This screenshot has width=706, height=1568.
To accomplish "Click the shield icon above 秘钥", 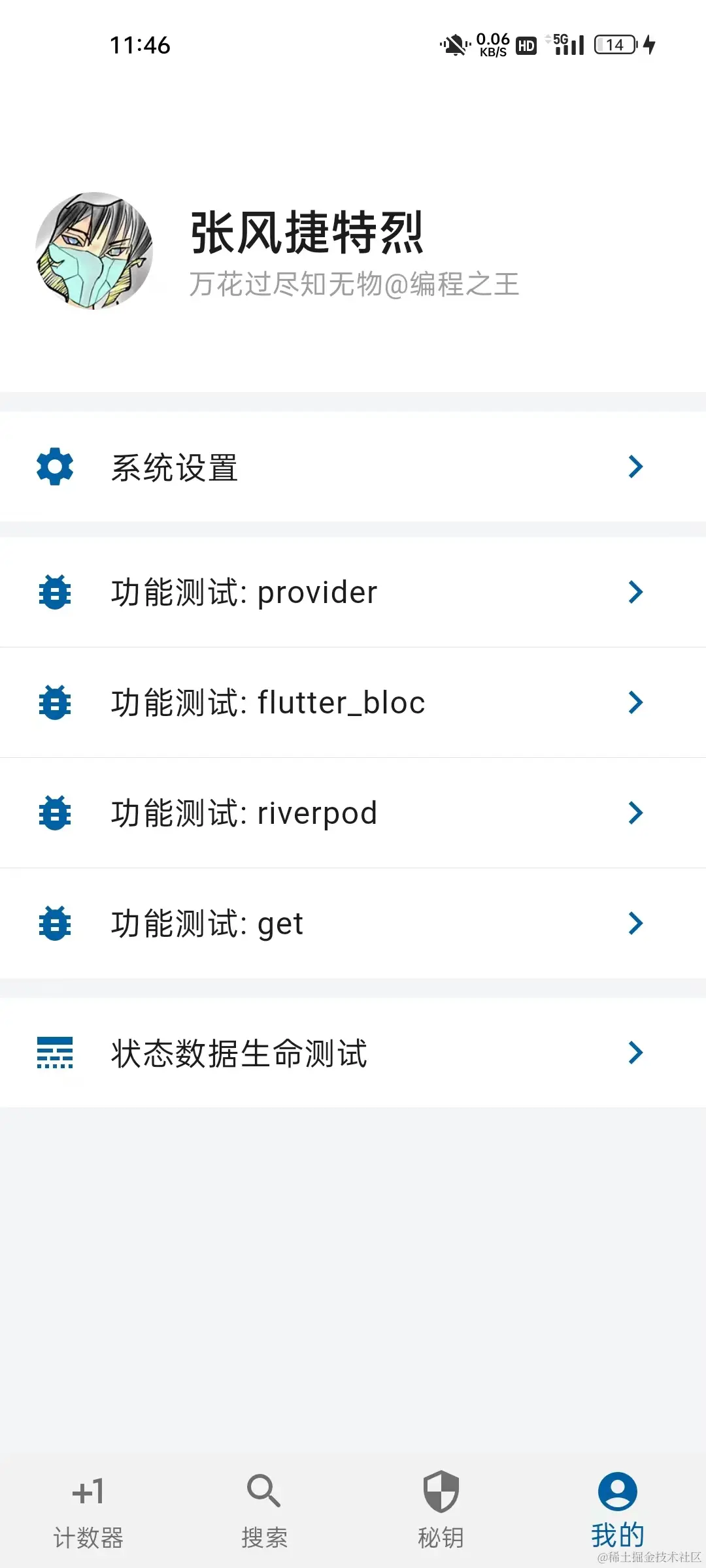I will click(x=439, y=1492).
